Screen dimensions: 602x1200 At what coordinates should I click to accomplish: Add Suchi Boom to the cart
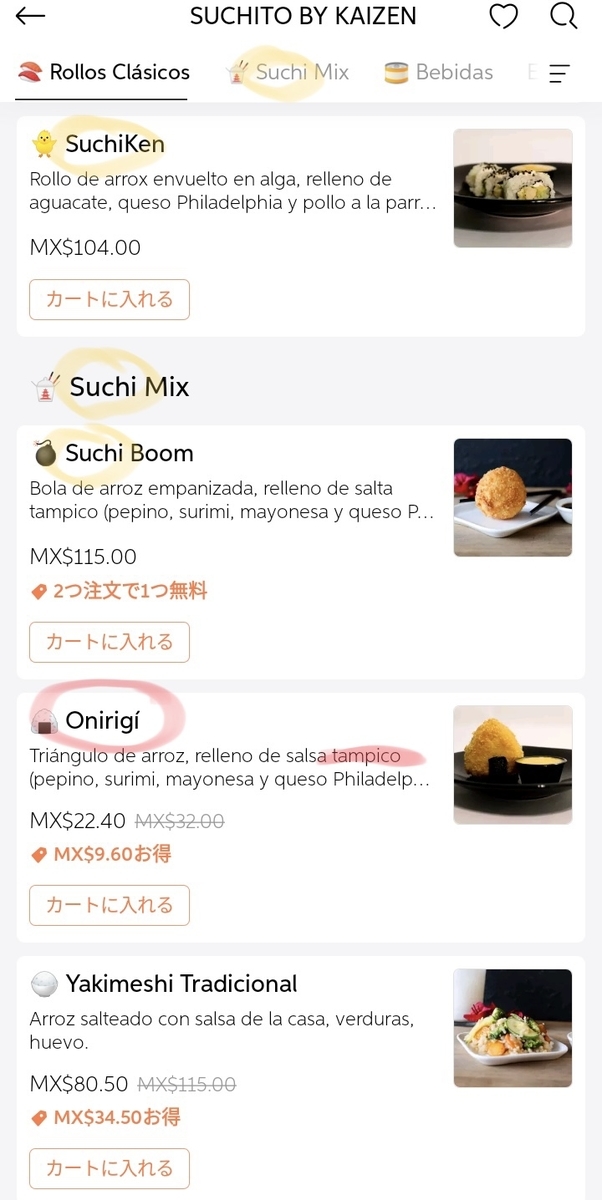tap(109, 642)
